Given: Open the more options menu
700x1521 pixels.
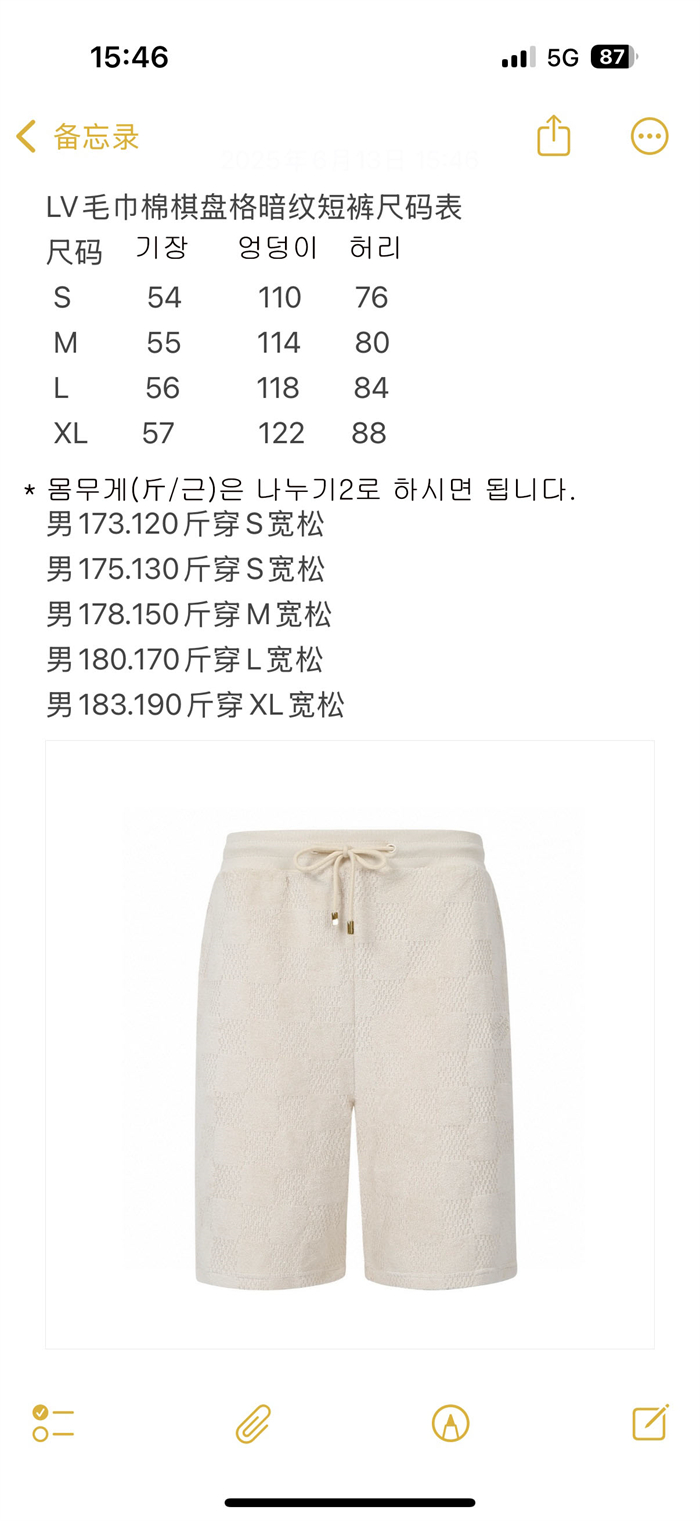Looking at the screenshot, I should click(x=649, y=136).
